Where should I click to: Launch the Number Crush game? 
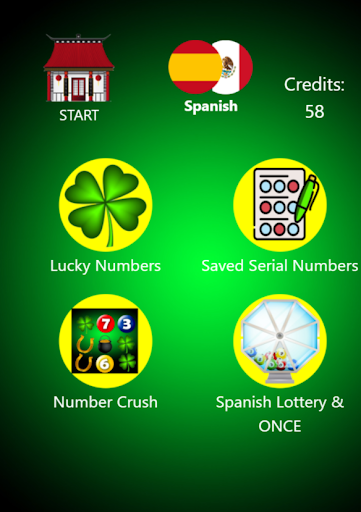pos(106,341)
